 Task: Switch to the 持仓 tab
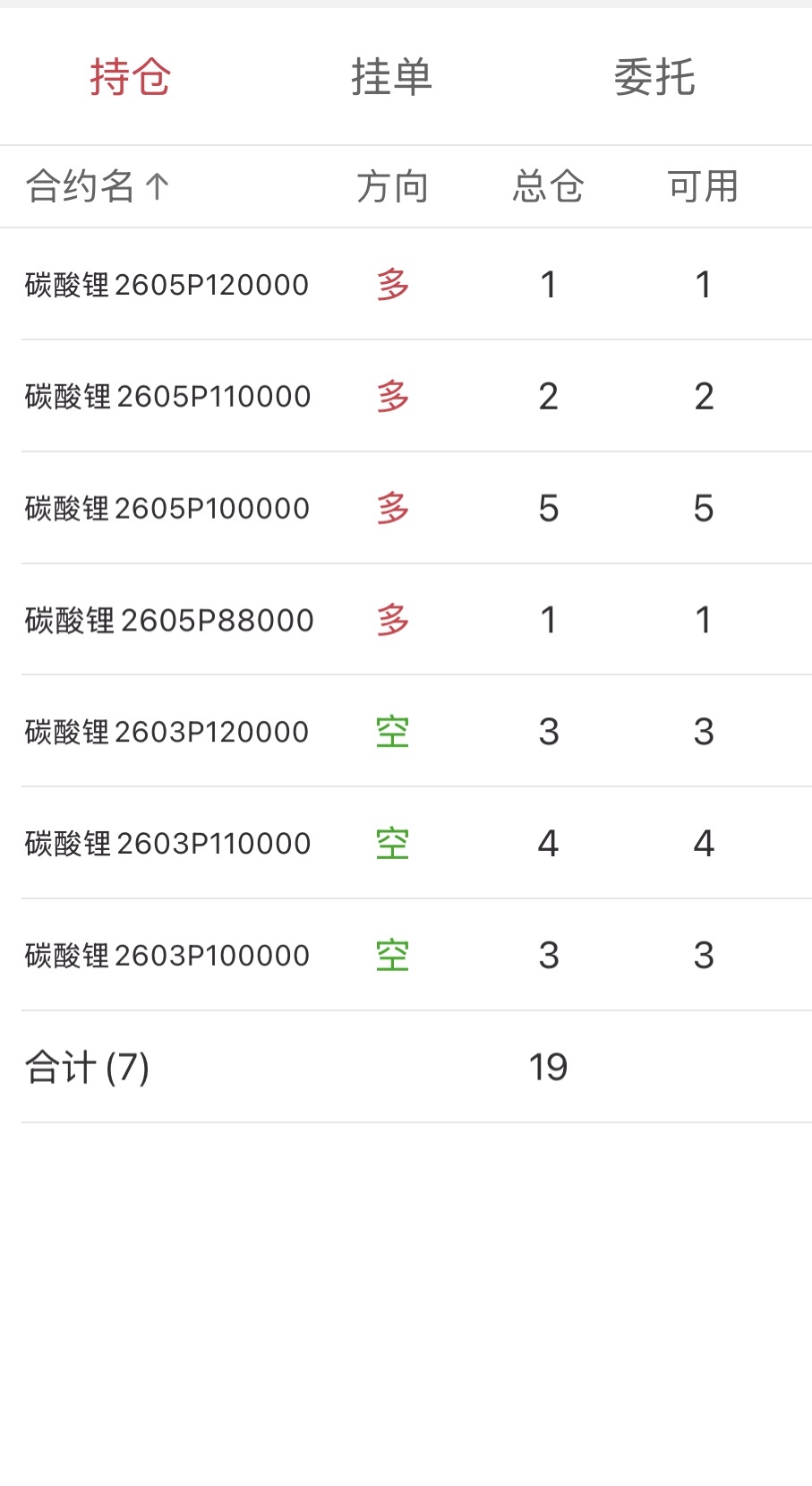[x=130, y=77]
